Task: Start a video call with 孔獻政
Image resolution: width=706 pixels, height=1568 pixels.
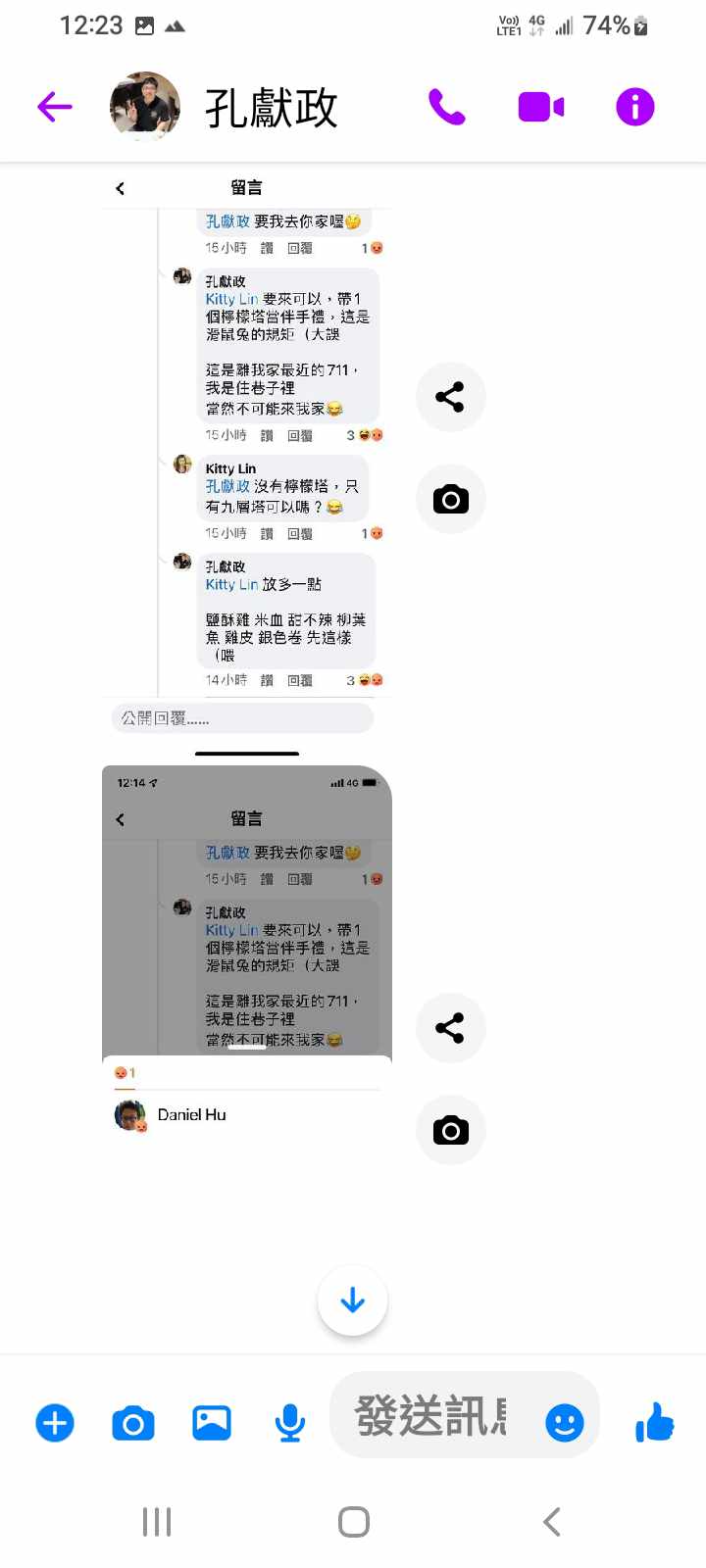Action: [540, 107]
